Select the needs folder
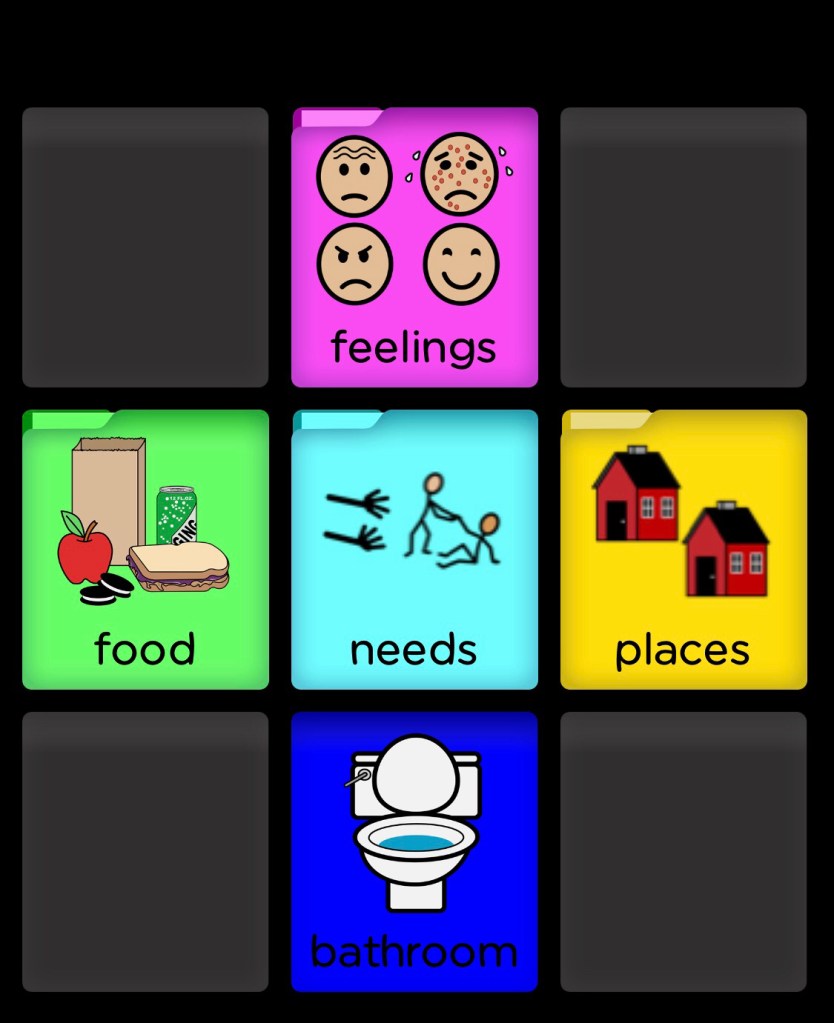This screenshot has width=834, height=1023. point(414,549)
